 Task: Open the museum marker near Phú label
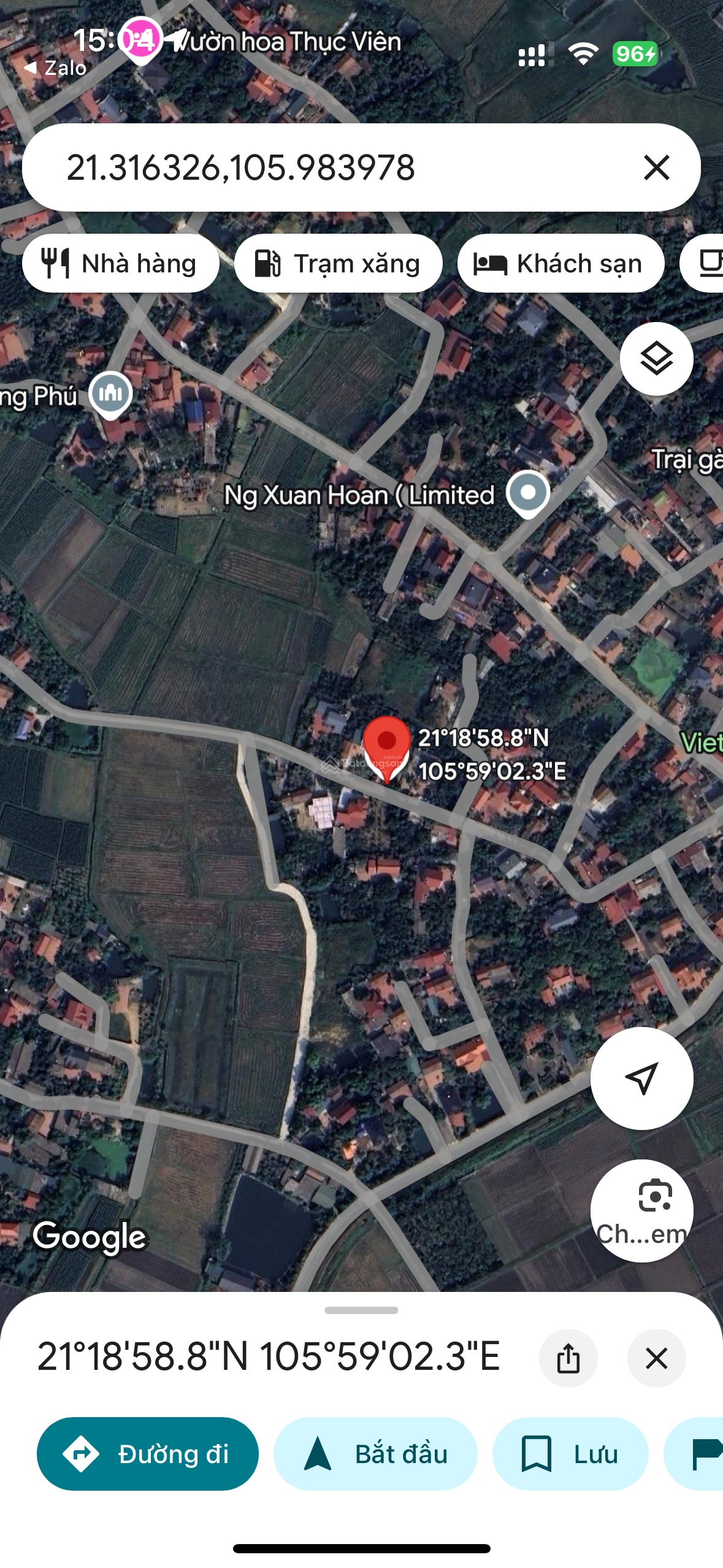click(110, 393)
